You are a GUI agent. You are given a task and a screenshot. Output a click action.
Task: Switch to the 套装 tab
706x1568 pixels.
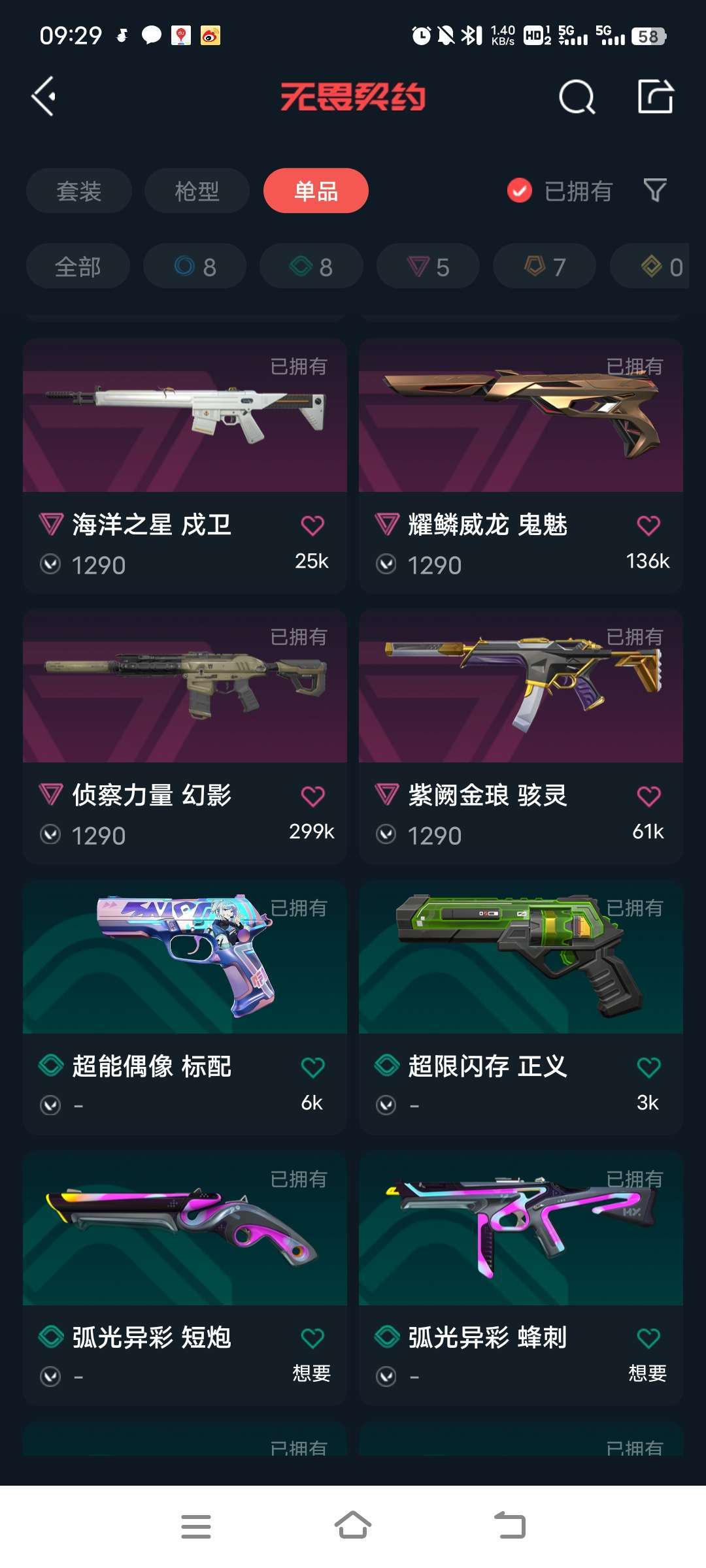79,191
